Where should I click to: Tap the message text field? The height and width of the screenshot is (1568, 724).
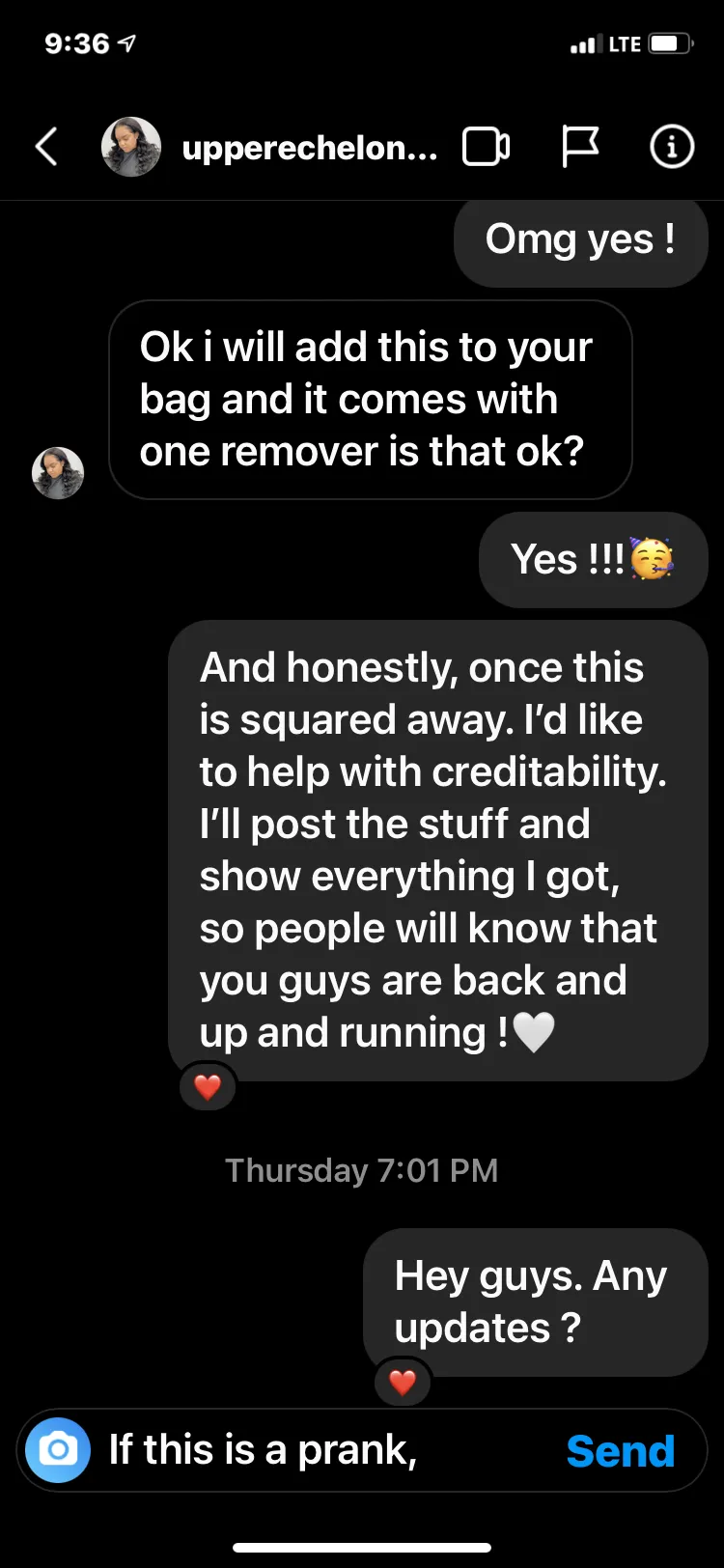point(328,1449)
